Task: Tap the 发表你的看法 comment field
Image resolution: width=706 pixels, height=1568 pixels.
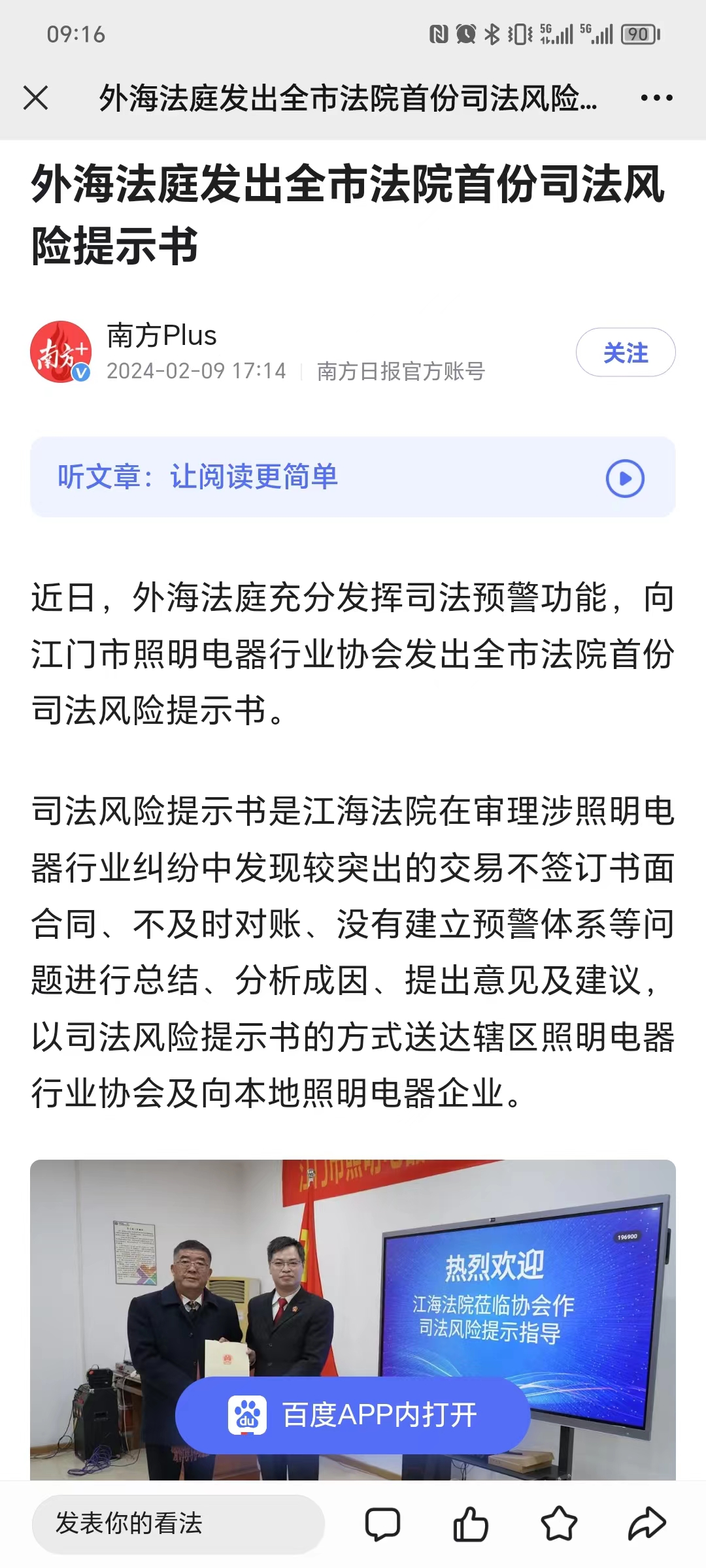Action: (x=178, y=1524)
